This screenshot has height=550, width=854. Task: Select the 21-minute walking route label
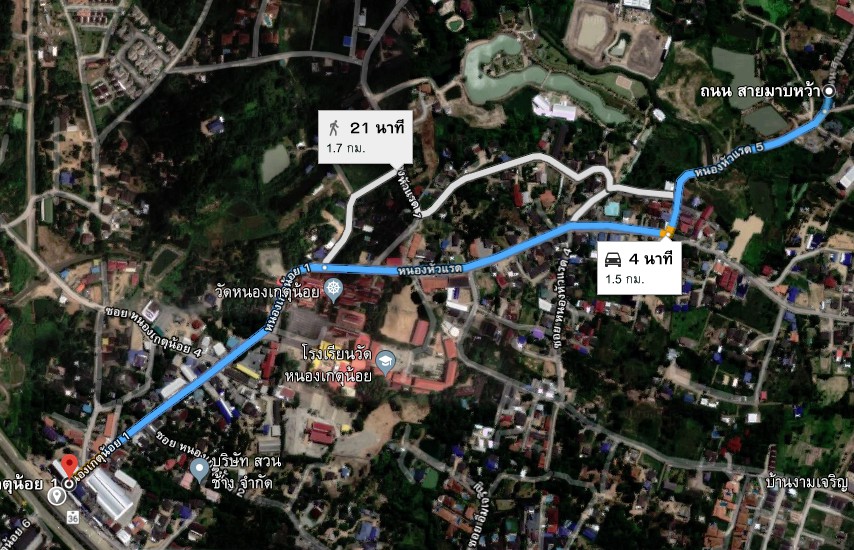click(x=365, y=136)
